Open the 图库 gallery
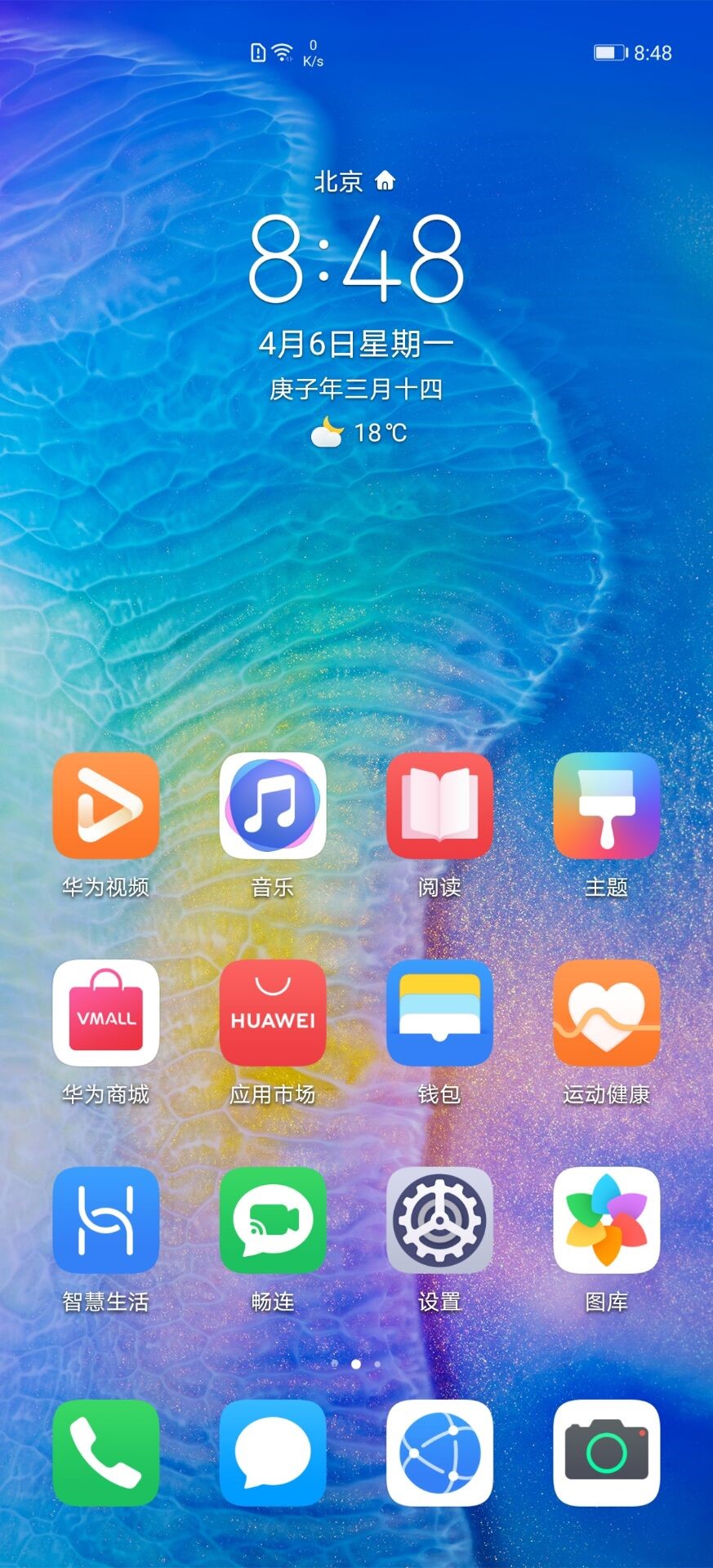 coord(606,1220)
